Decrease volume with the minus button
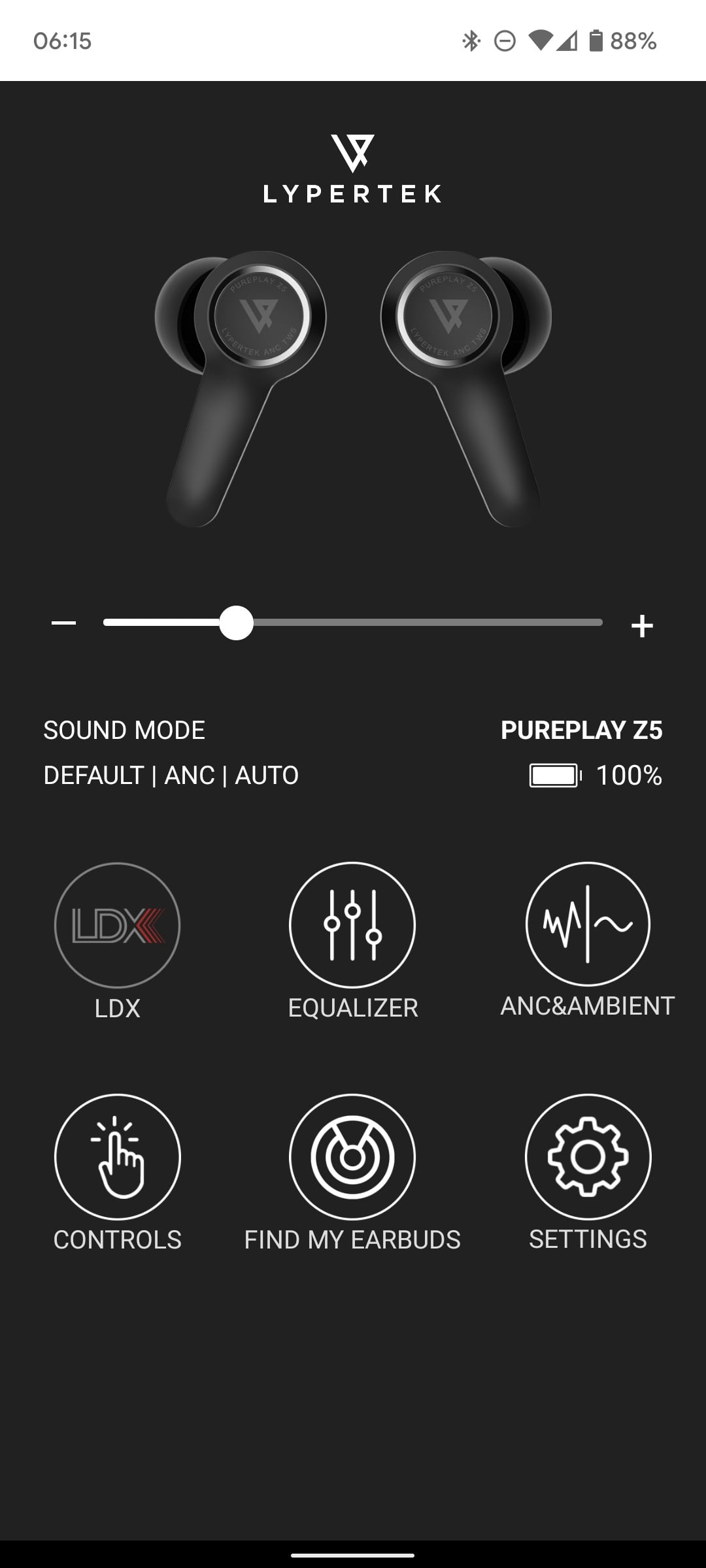706x1568 pixels. 63,623
